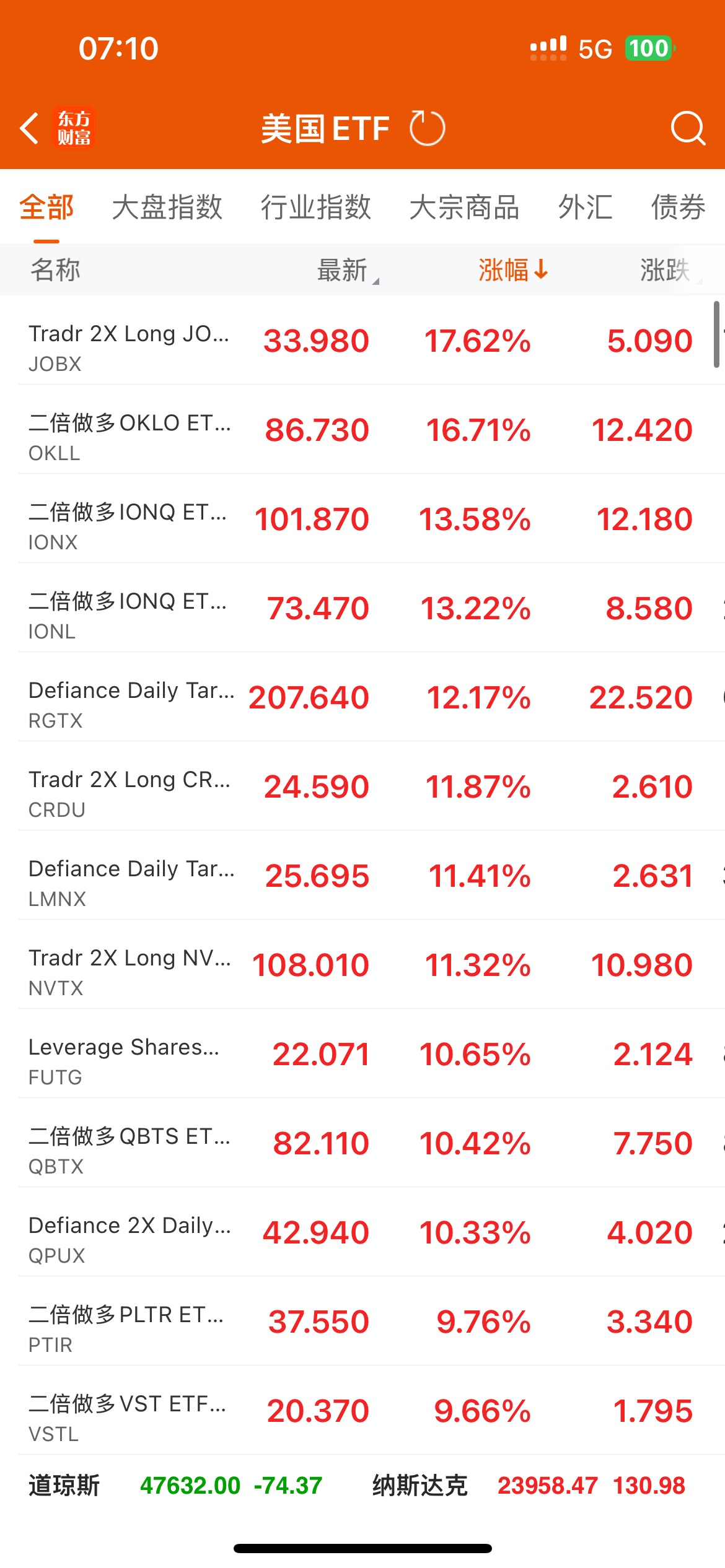The image size is (725, 1568).
Task: Open the search magnifier icon
Action: [x=687, y=128]
